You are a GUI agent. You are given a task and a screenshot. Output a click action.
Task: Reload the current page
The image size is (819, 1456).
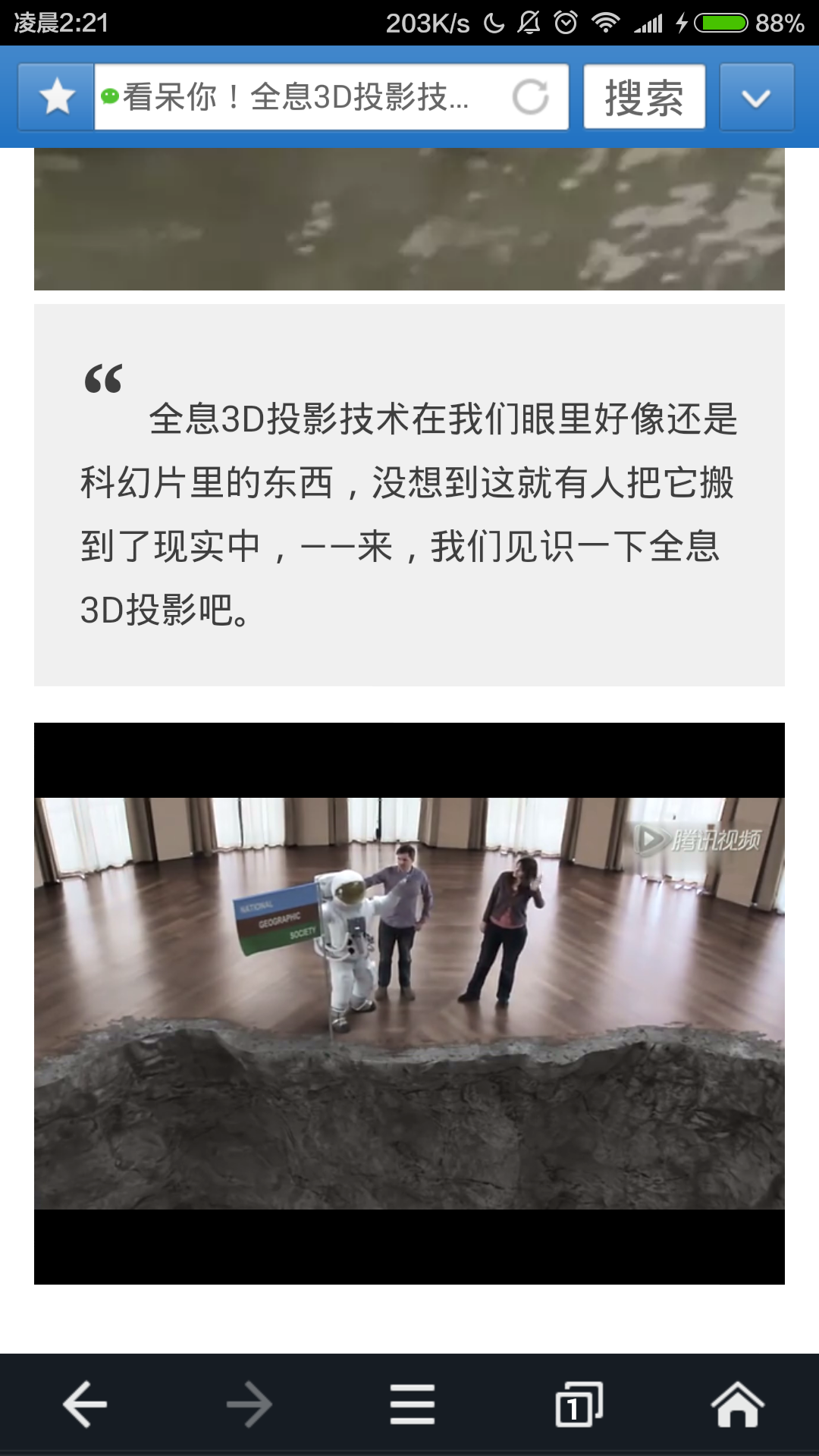[x=530, y=97]
